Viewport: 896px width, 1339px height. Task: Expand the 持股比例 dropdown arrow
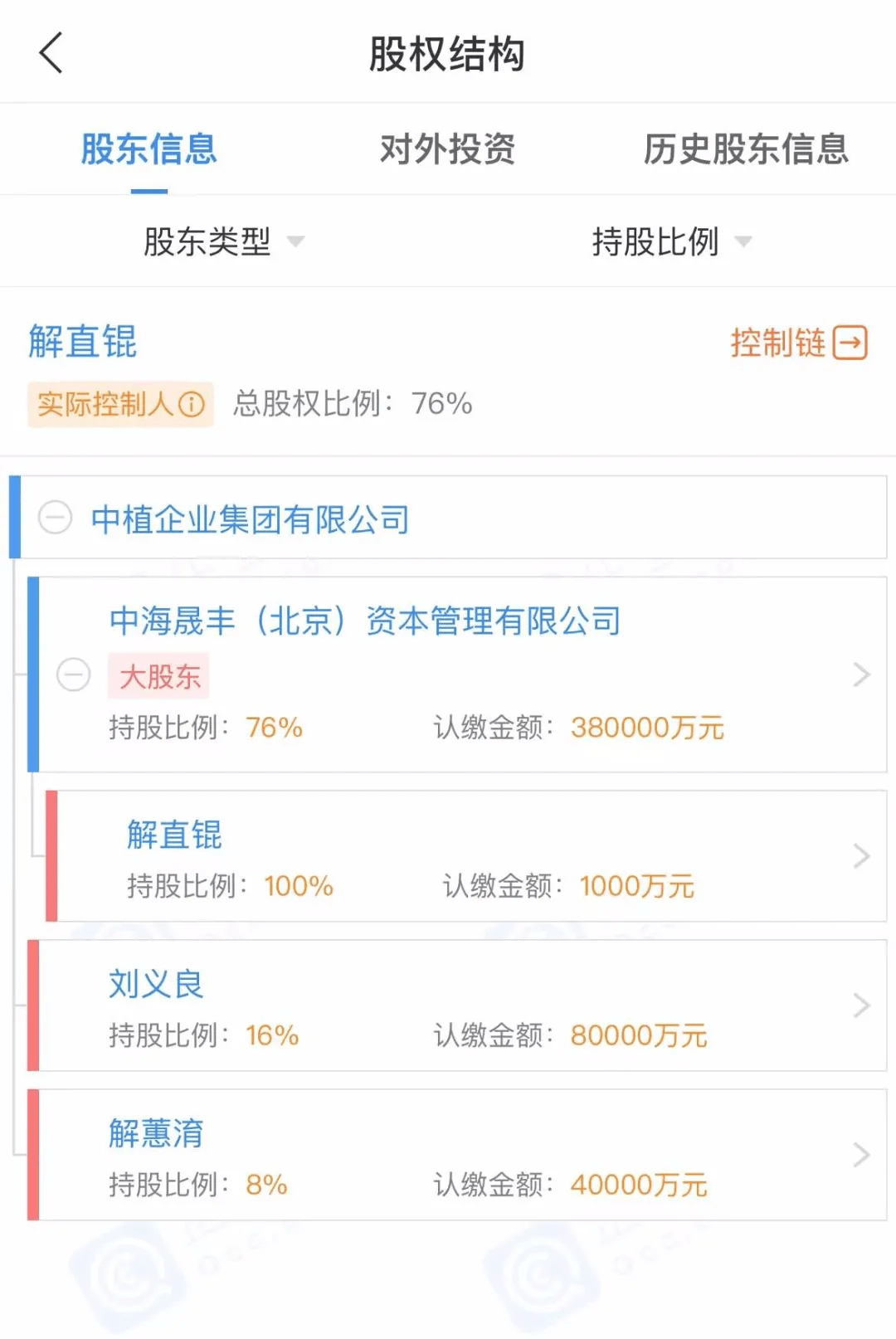745,243
